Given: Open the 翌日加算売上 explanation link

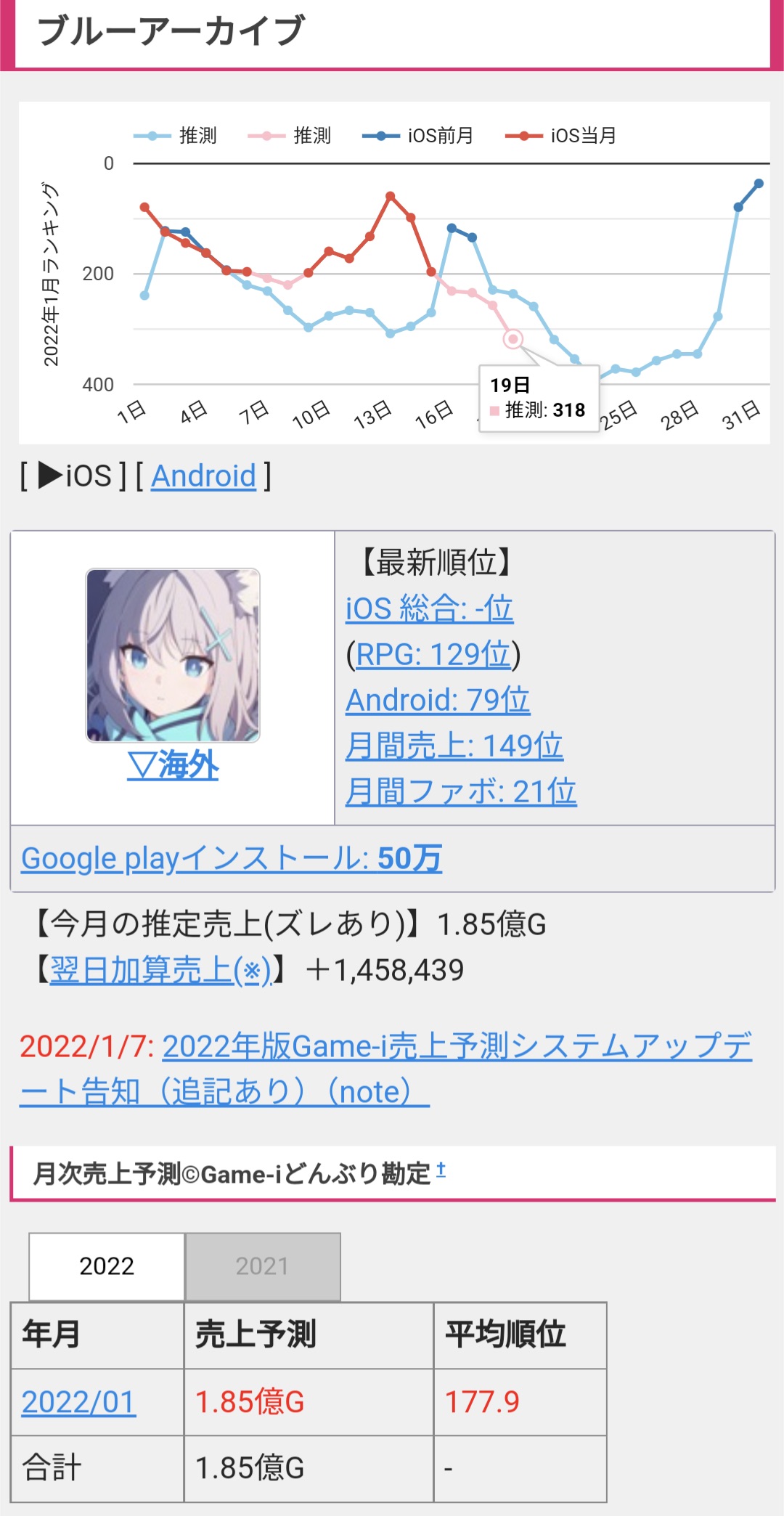Looking at the screenshot, I should pyautogui.click(x=160, y=970).
